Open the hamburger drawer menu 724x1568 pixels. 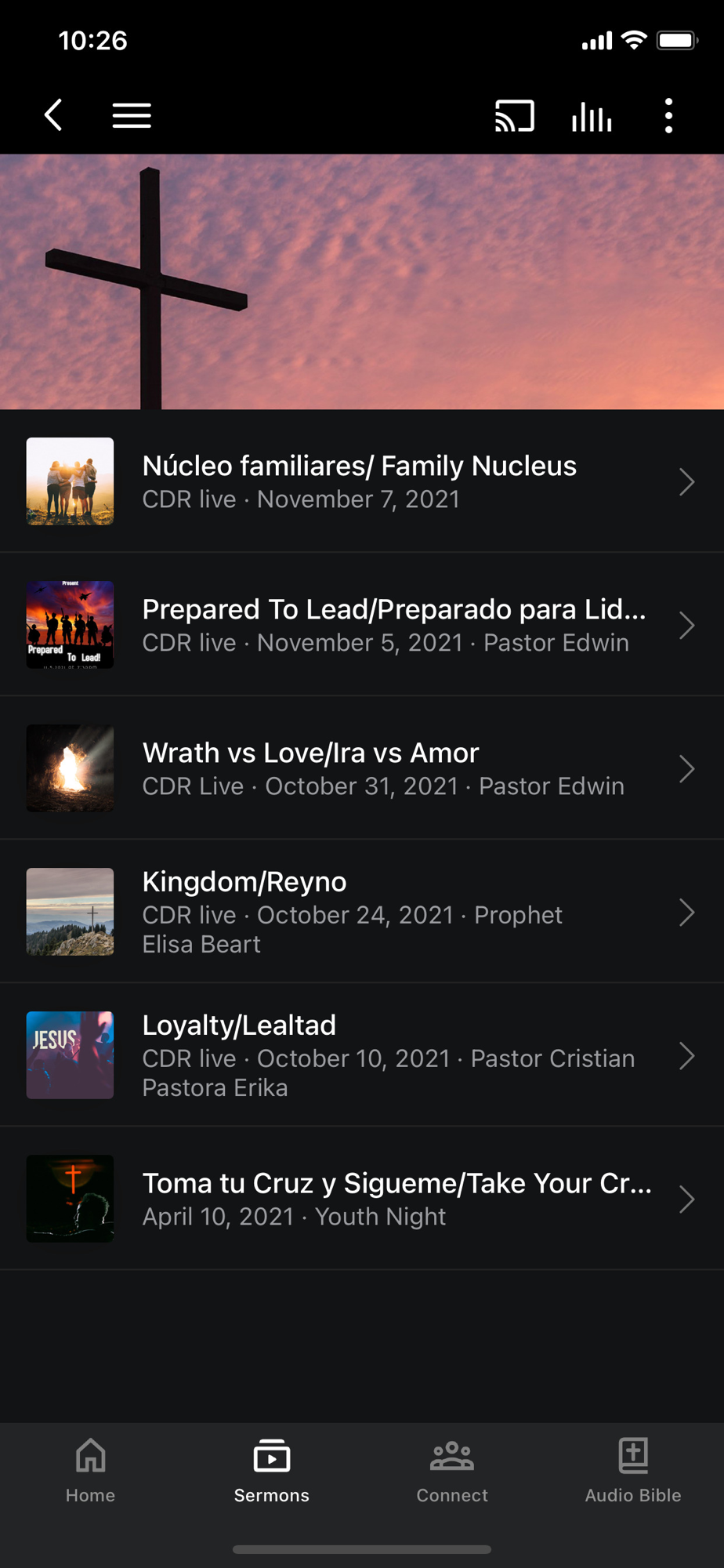pos(132,115)
